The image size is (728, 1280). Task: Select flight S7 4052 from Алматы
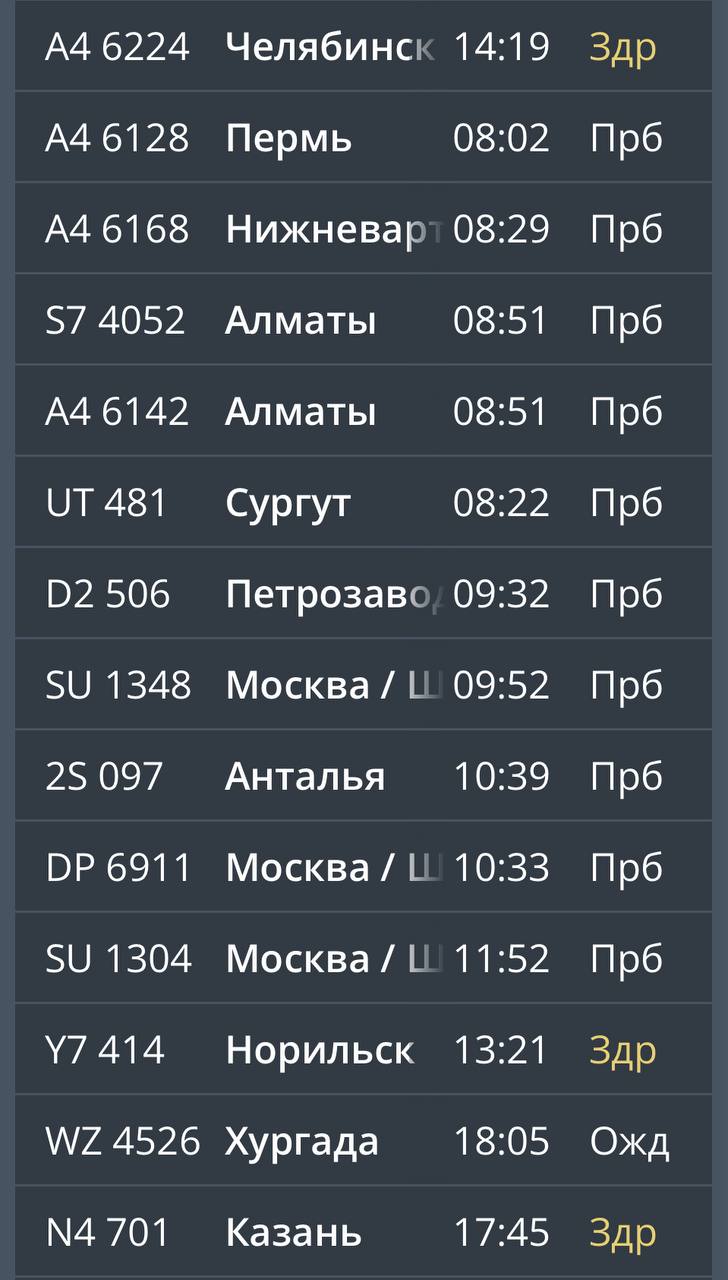pyautogui.click(x=364, y=320)
